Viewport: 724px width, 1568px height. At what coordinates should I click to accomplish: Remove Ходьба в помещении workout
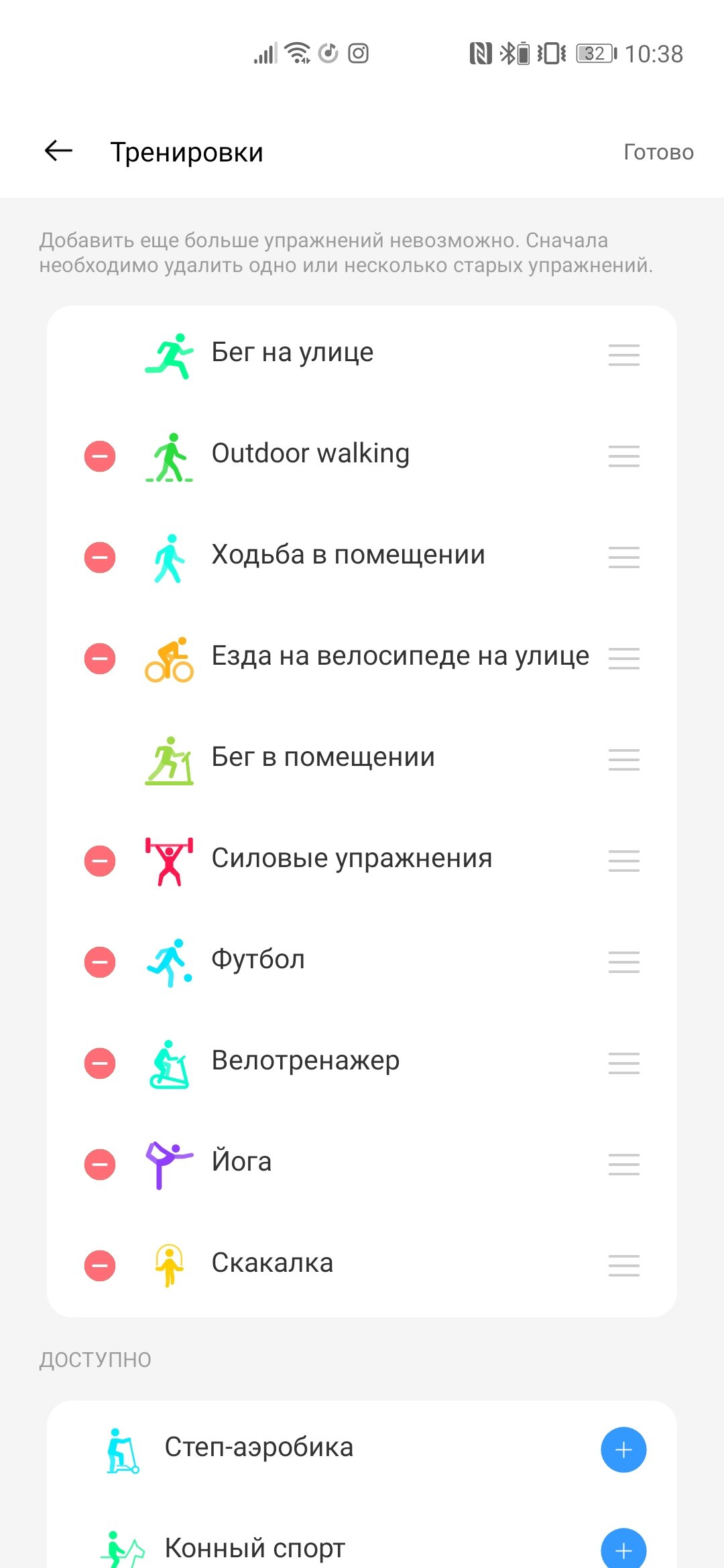coord(100,558)
